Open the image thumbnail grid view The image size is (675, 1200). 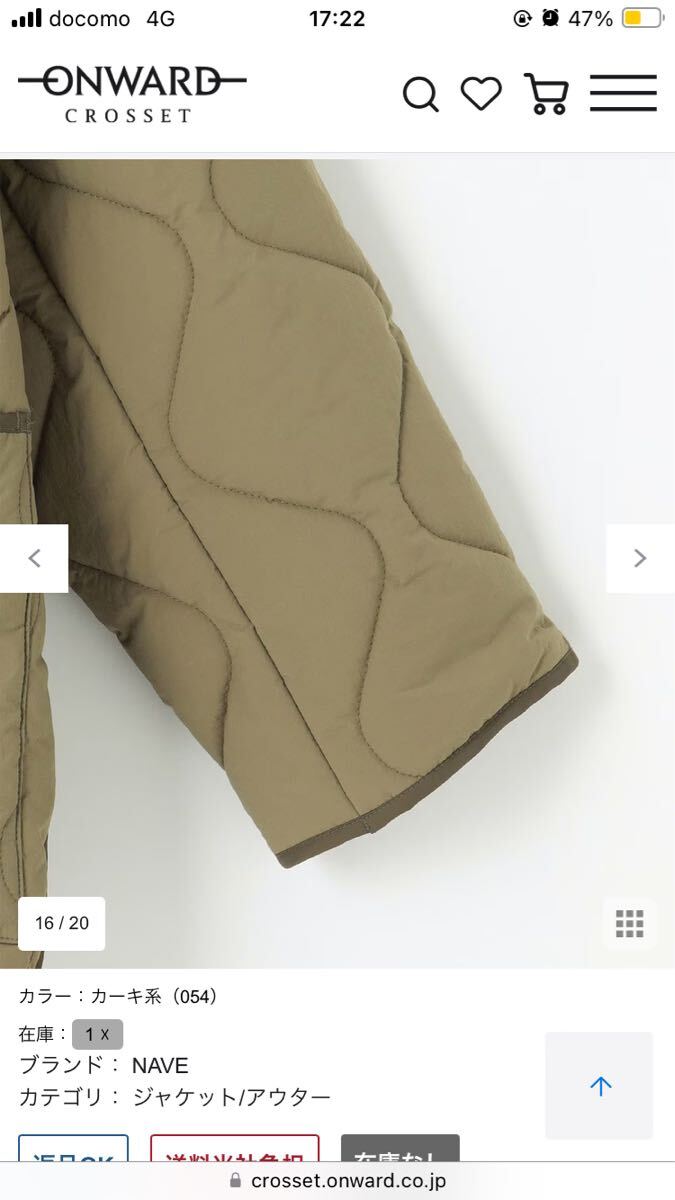point(629,923)
